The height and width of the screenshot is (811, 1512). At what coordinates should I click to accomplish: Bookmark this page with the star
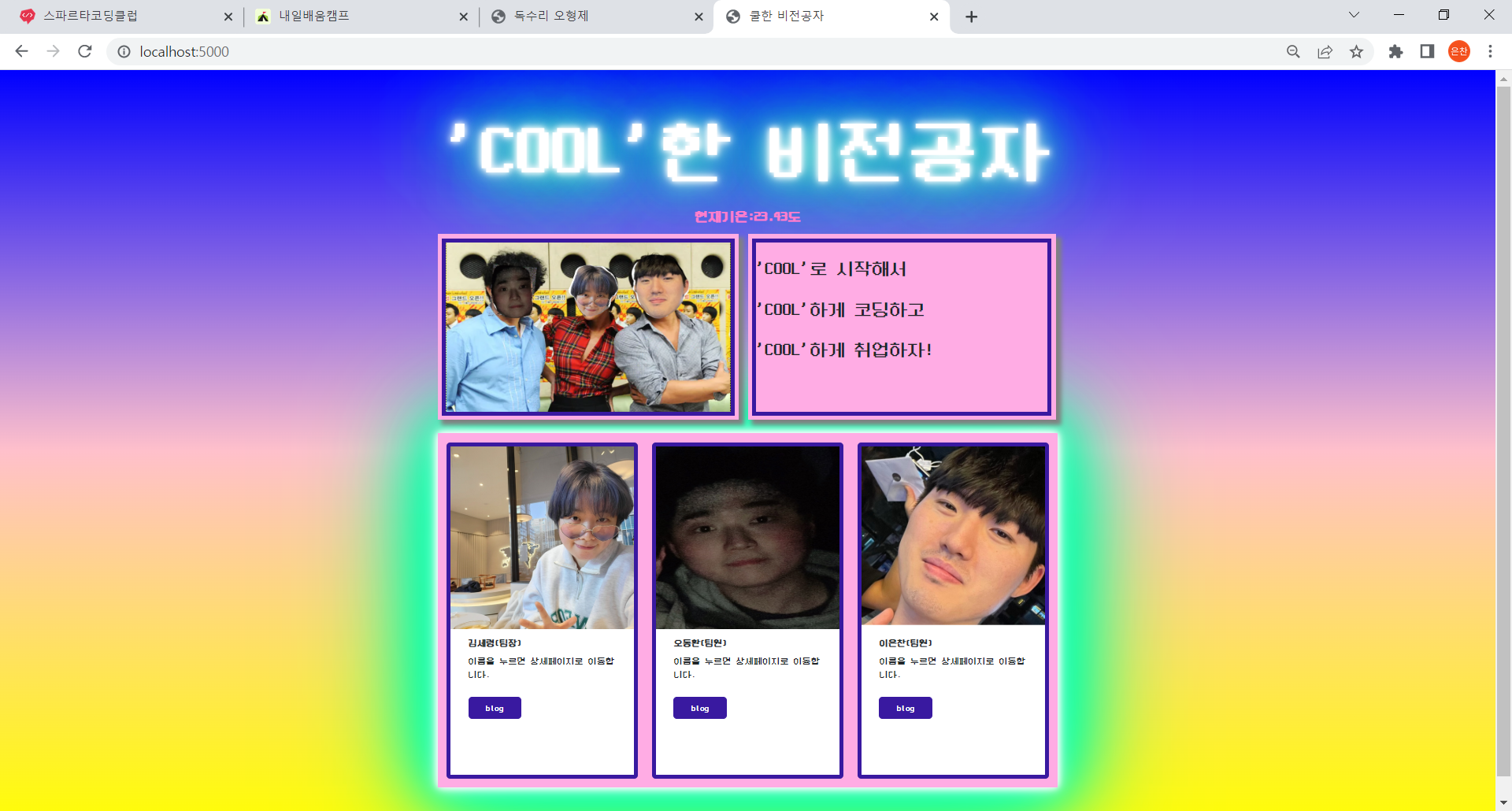[x=1356, y=51]
